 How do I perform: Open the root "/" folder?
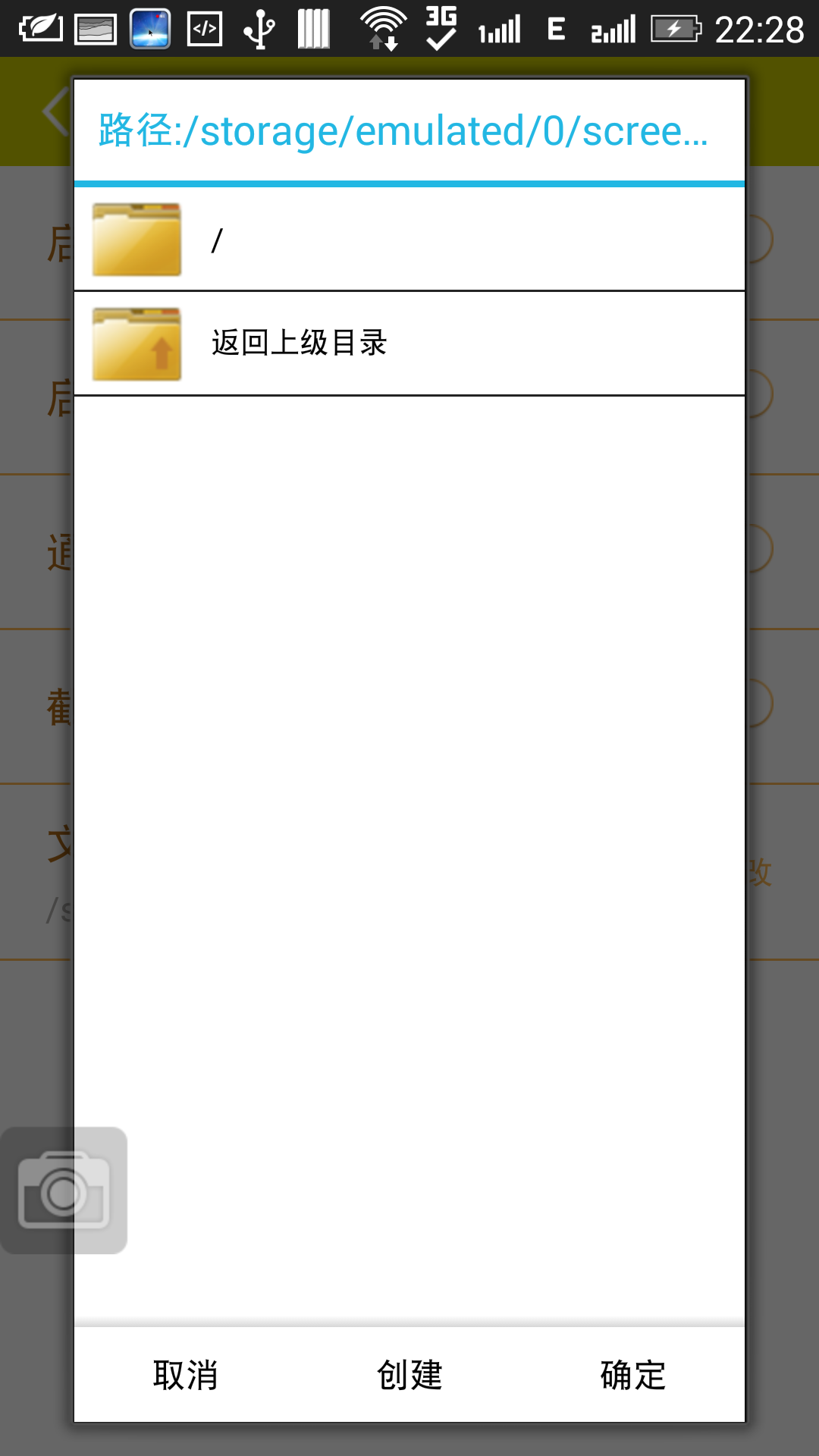pyautogui.click(x=409, y=240)
